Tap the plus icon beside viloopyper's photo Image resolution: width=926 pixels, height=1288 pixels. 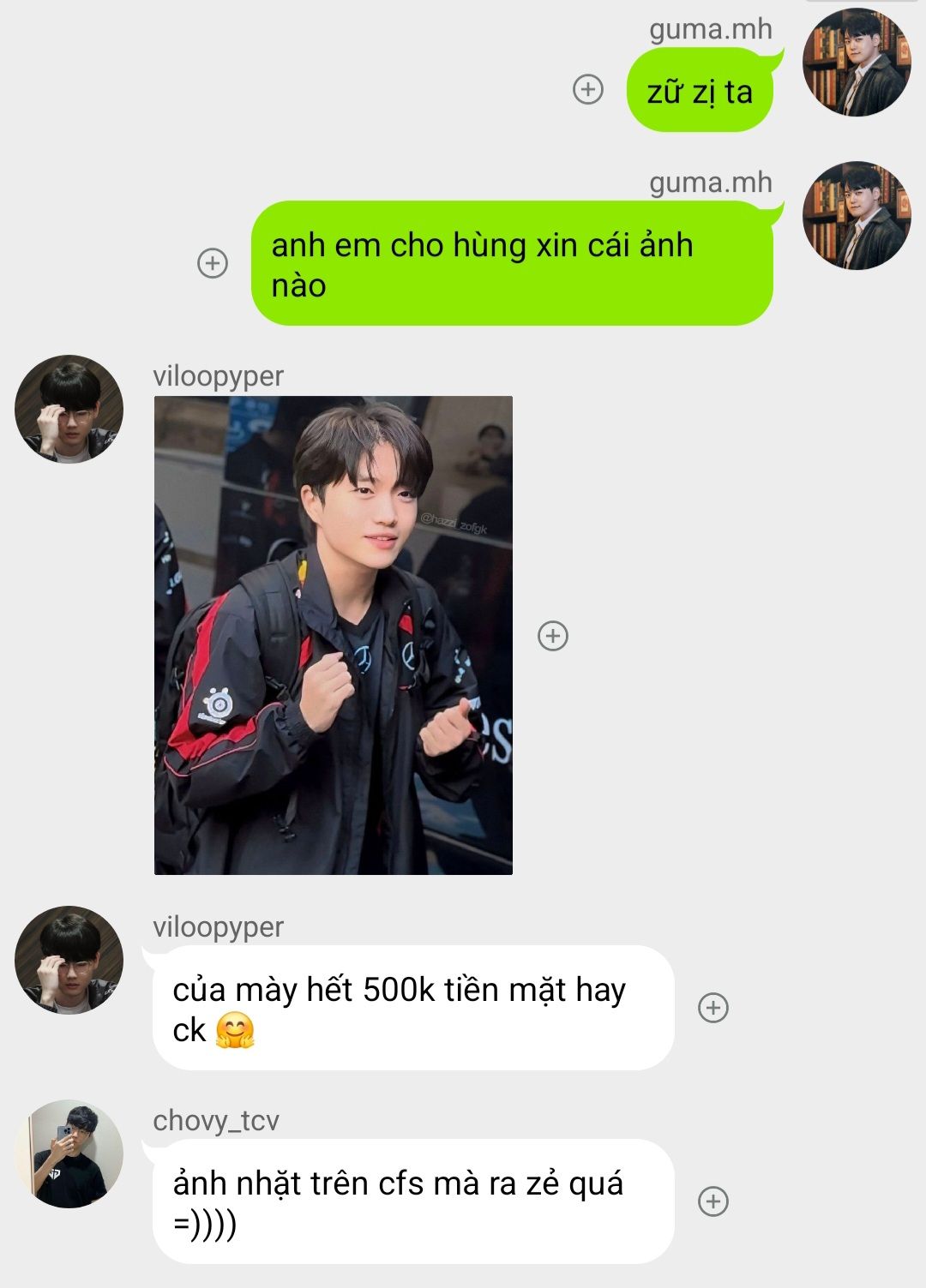(x=553, y=636)
